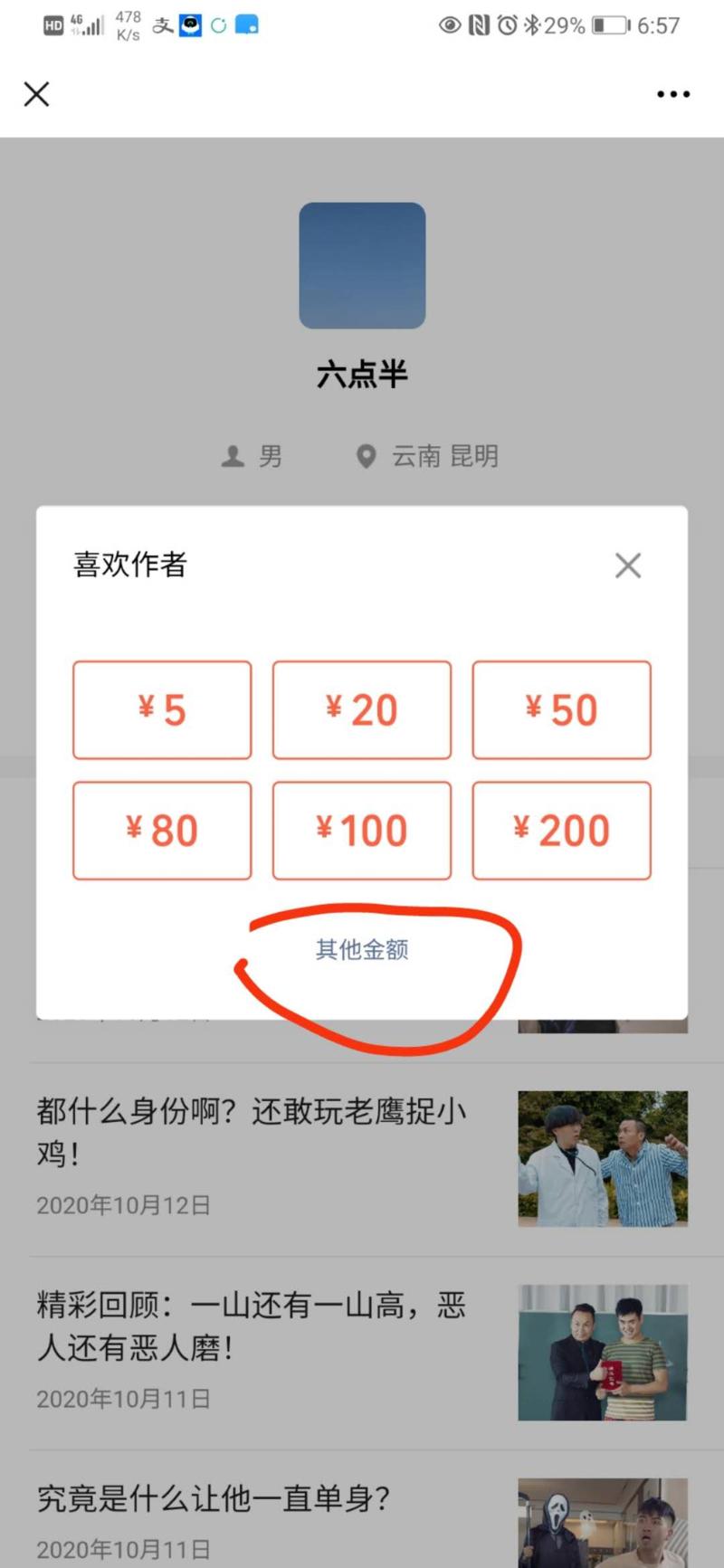Close the article page with the top-left X

coord(36,94)
